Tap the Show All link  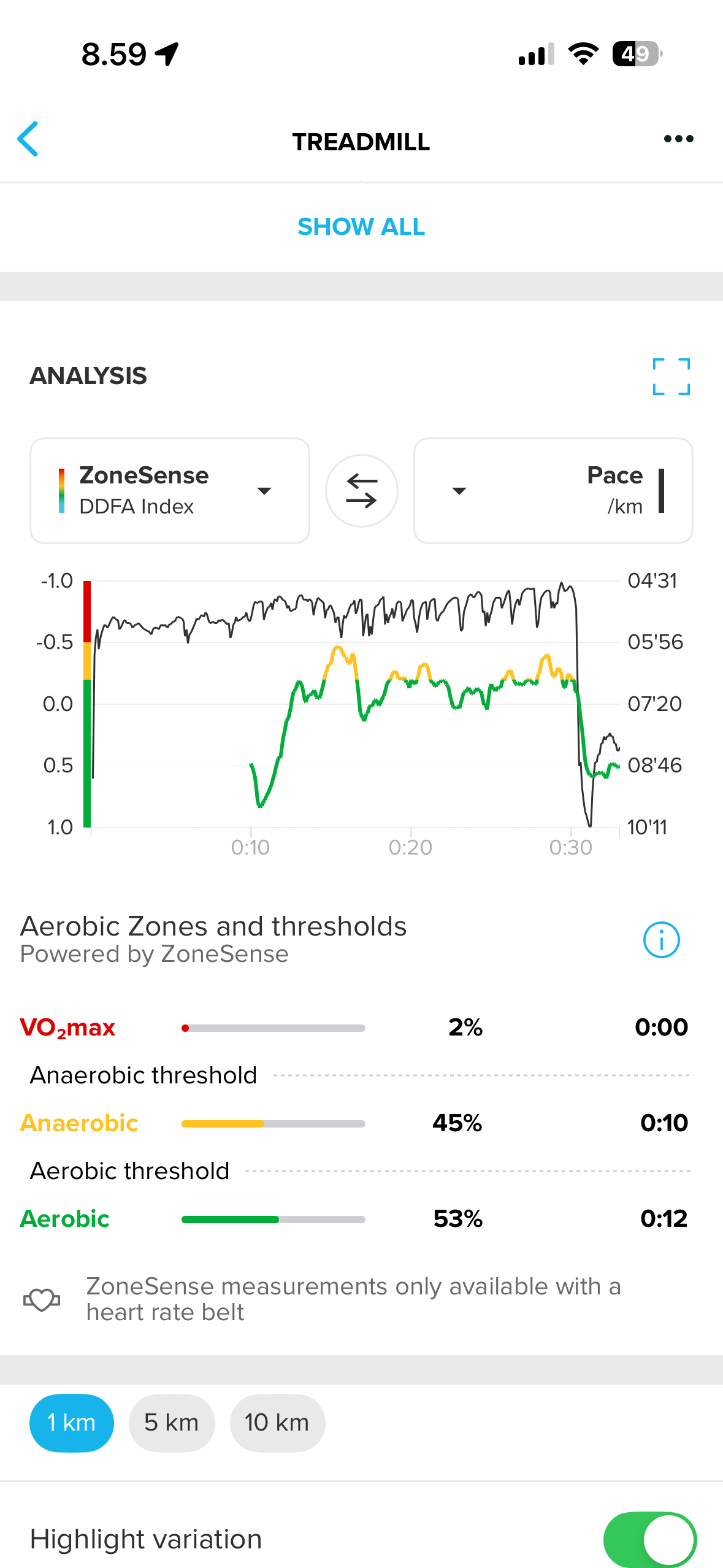tap(361, 227)
